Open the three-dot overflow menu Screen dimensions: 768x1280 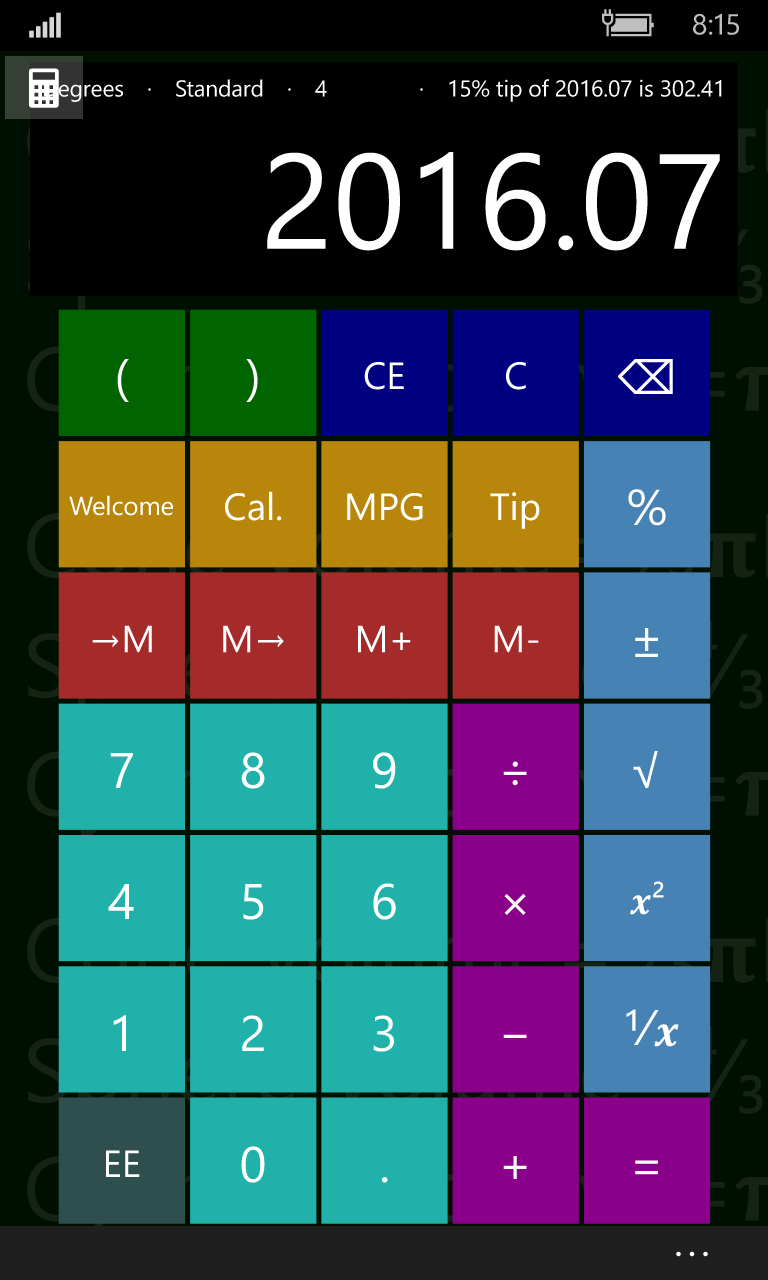tap(691, 1253)
